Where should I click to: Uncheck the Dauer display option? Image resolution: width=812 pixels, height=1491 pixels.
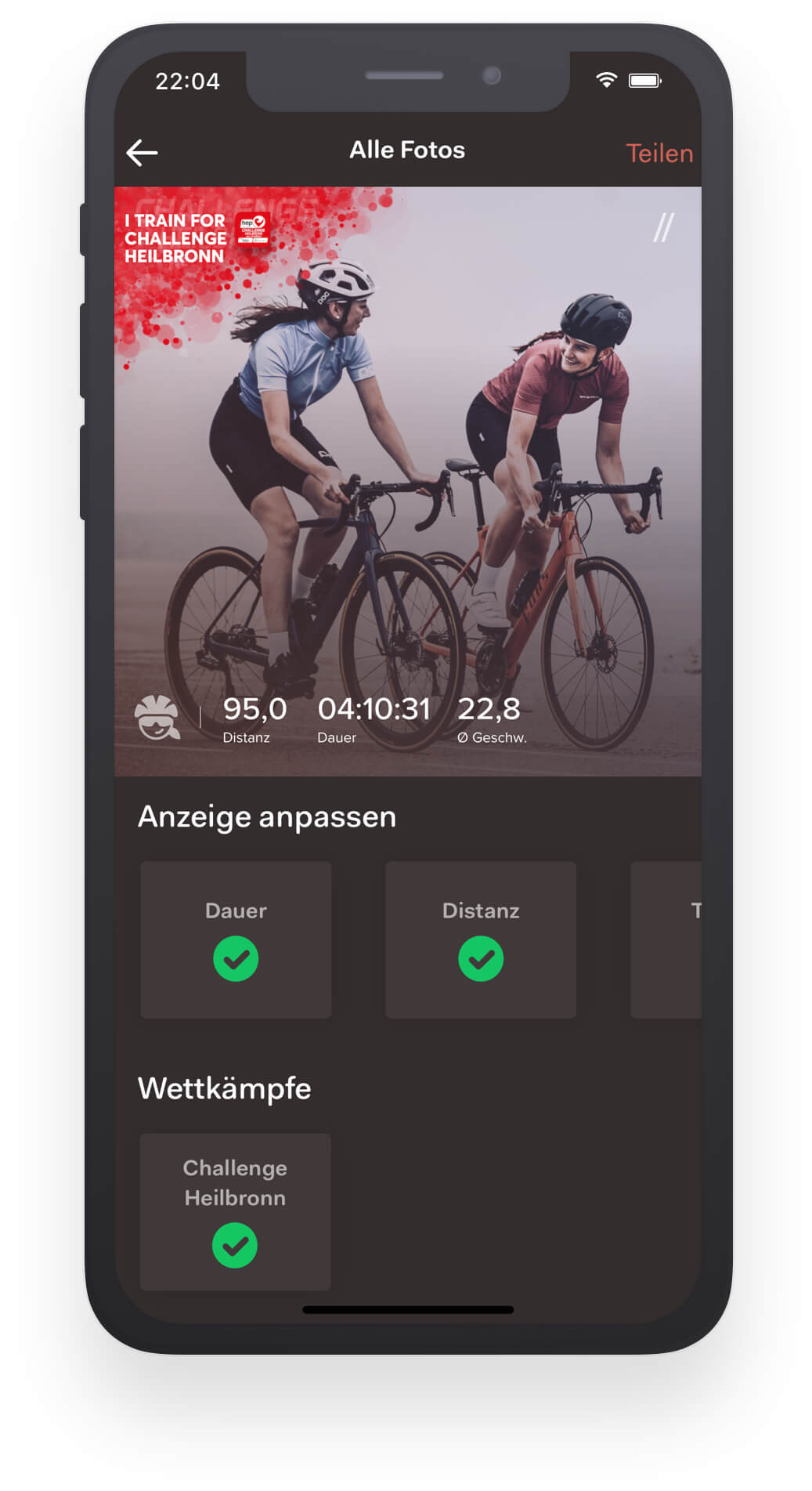tap(236, 940)
